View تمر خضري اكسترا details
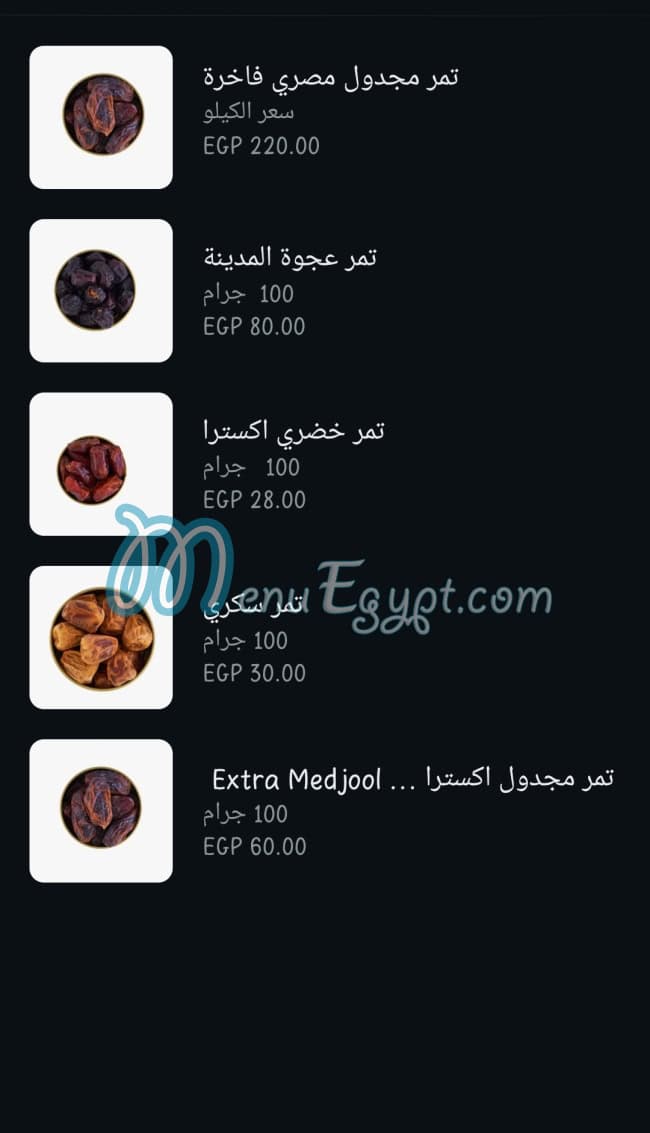This screenshot has width=650, height=1133. (294, 432)
